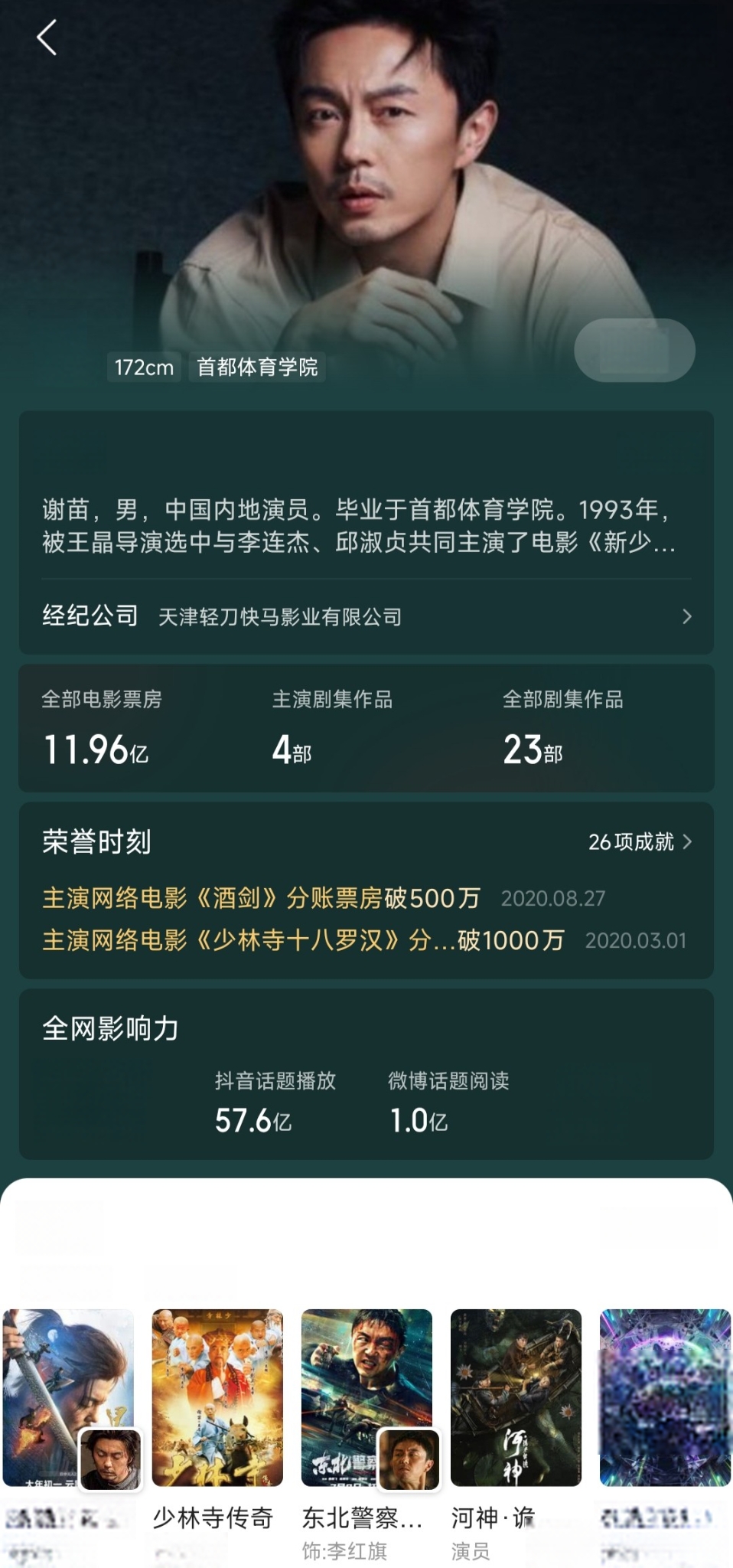Go back using the top arrow
This screenshot has height=1568, width=733.
point(47,38)
